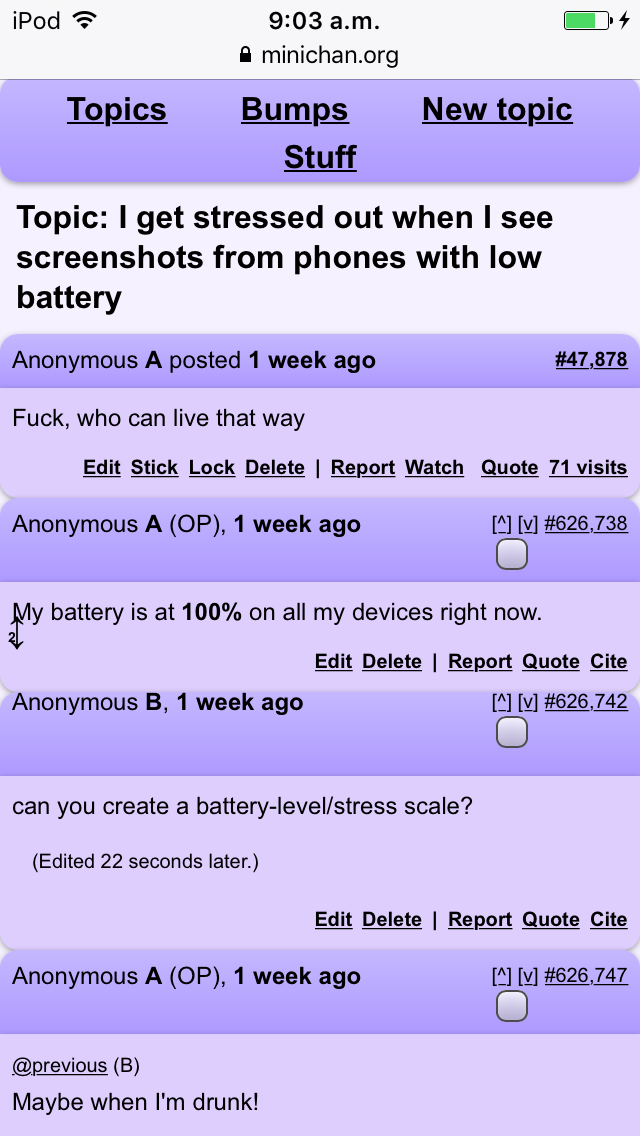Report Anonymous B's reply
The width and height of the screenshot is (640, 1136).
480,919
